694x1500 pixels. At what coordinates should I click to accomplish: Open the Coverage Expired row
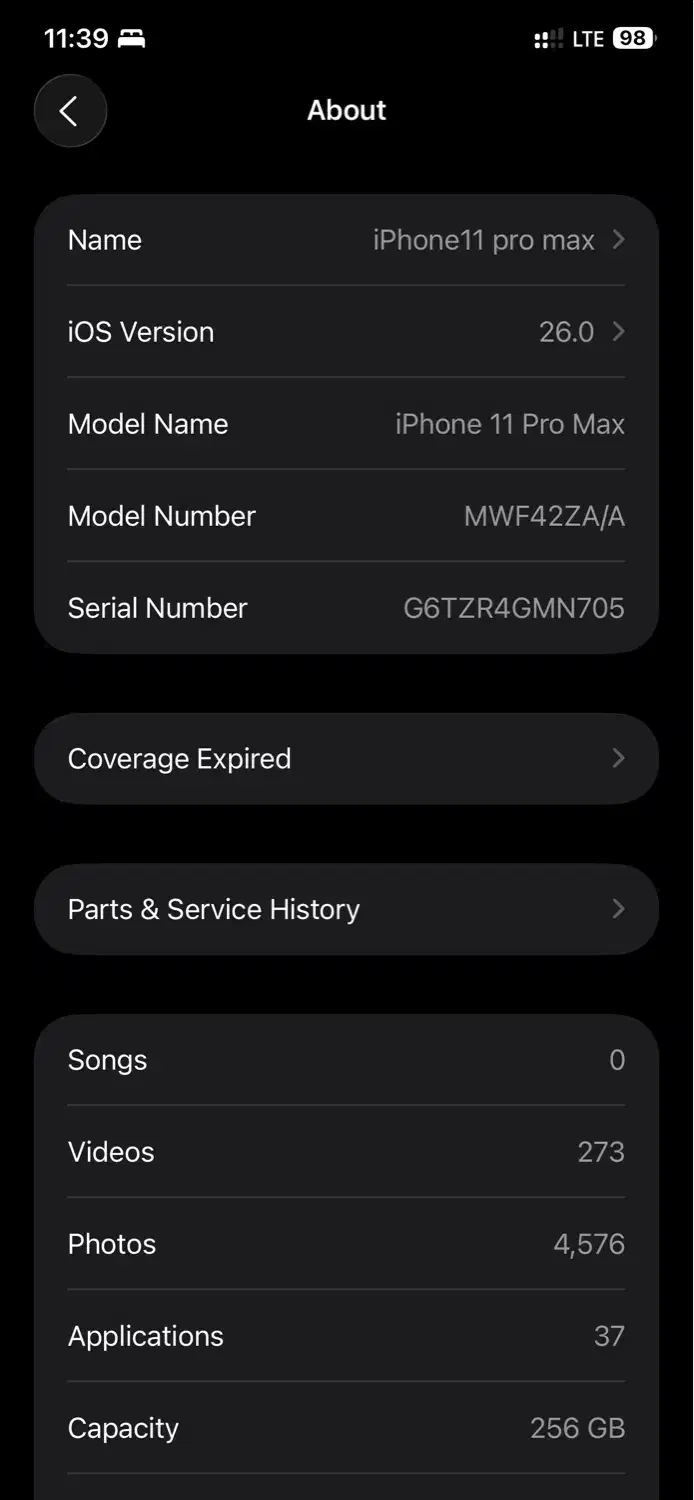tap(346, 759)
